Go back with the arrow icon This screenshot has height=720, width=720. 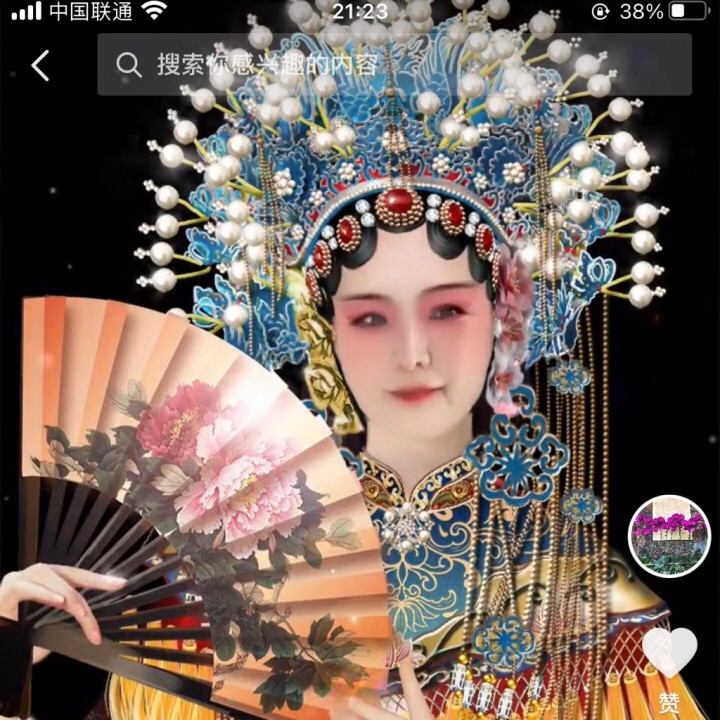[x=40, y=66]
